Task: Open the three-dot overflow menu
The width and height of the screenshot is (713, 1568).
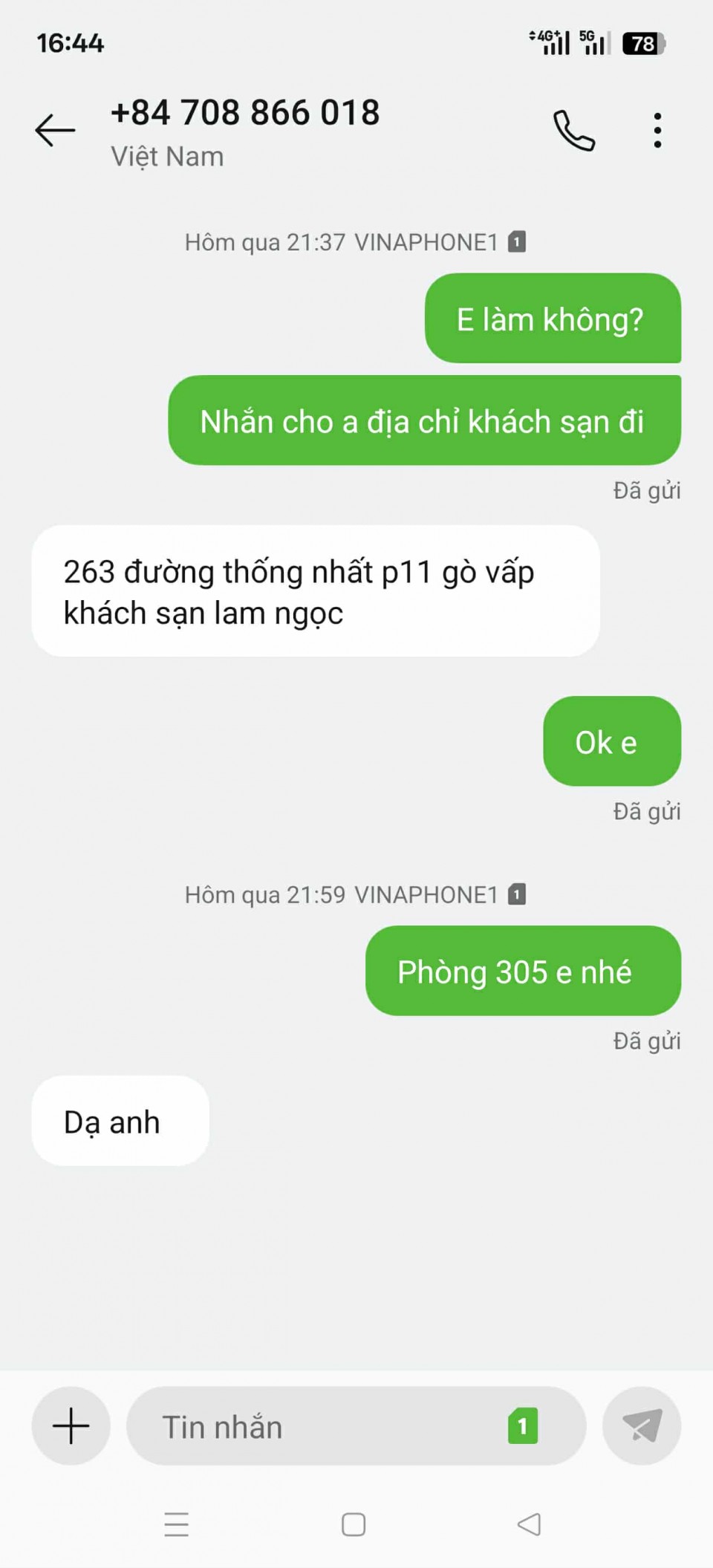Action: coord(657,131)
